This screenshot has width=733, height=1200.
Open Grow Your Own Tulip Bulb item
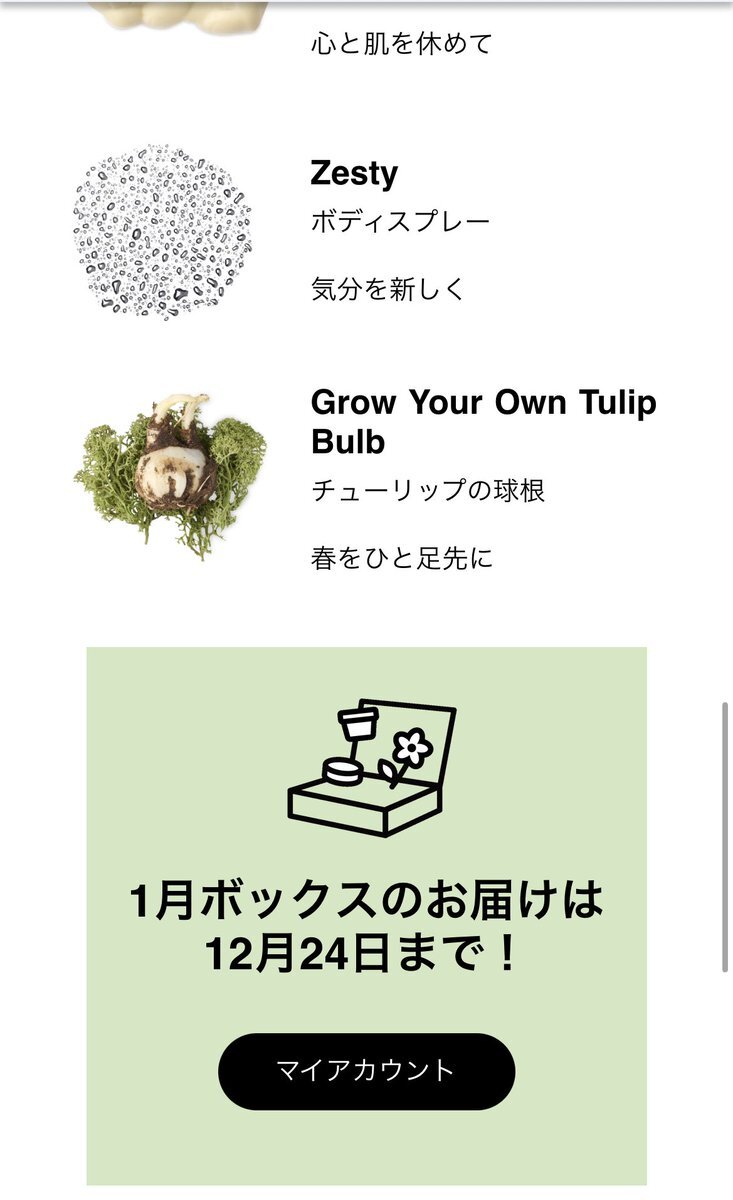(x=483, y=420)
